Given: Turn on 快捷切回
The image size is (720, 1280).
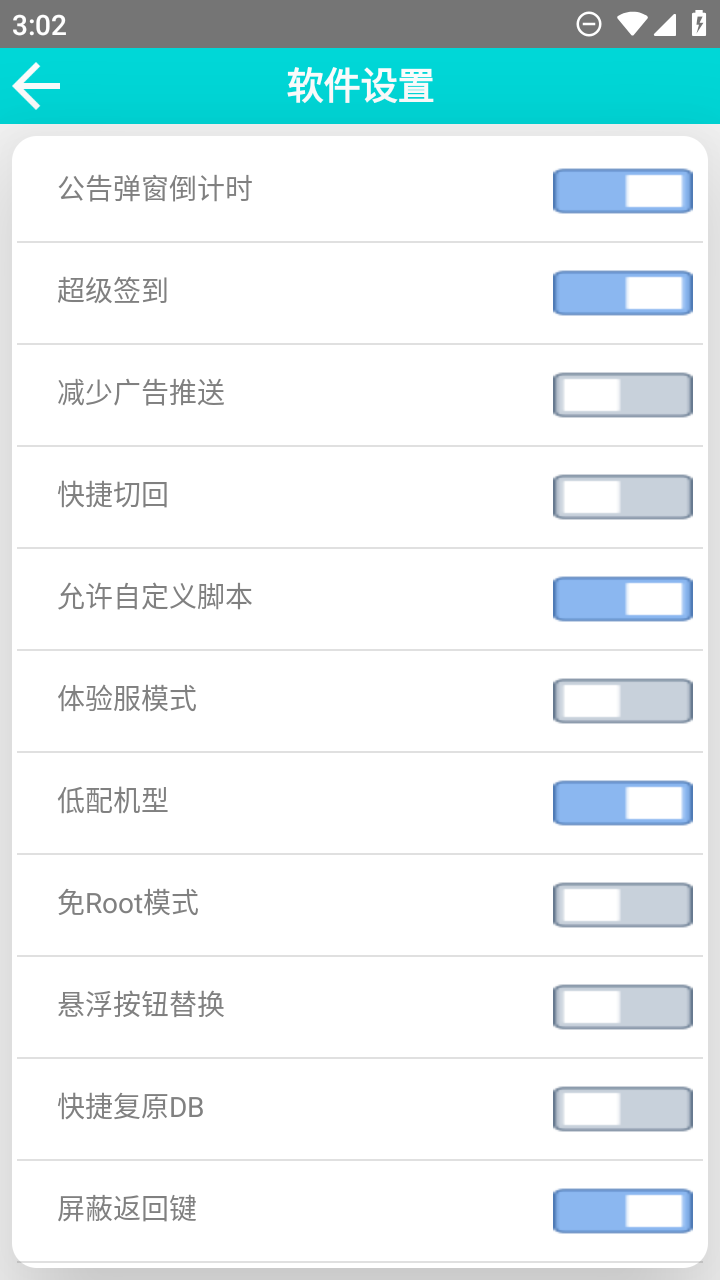Looking at the screenshot, I should click(x=622, y=496).
